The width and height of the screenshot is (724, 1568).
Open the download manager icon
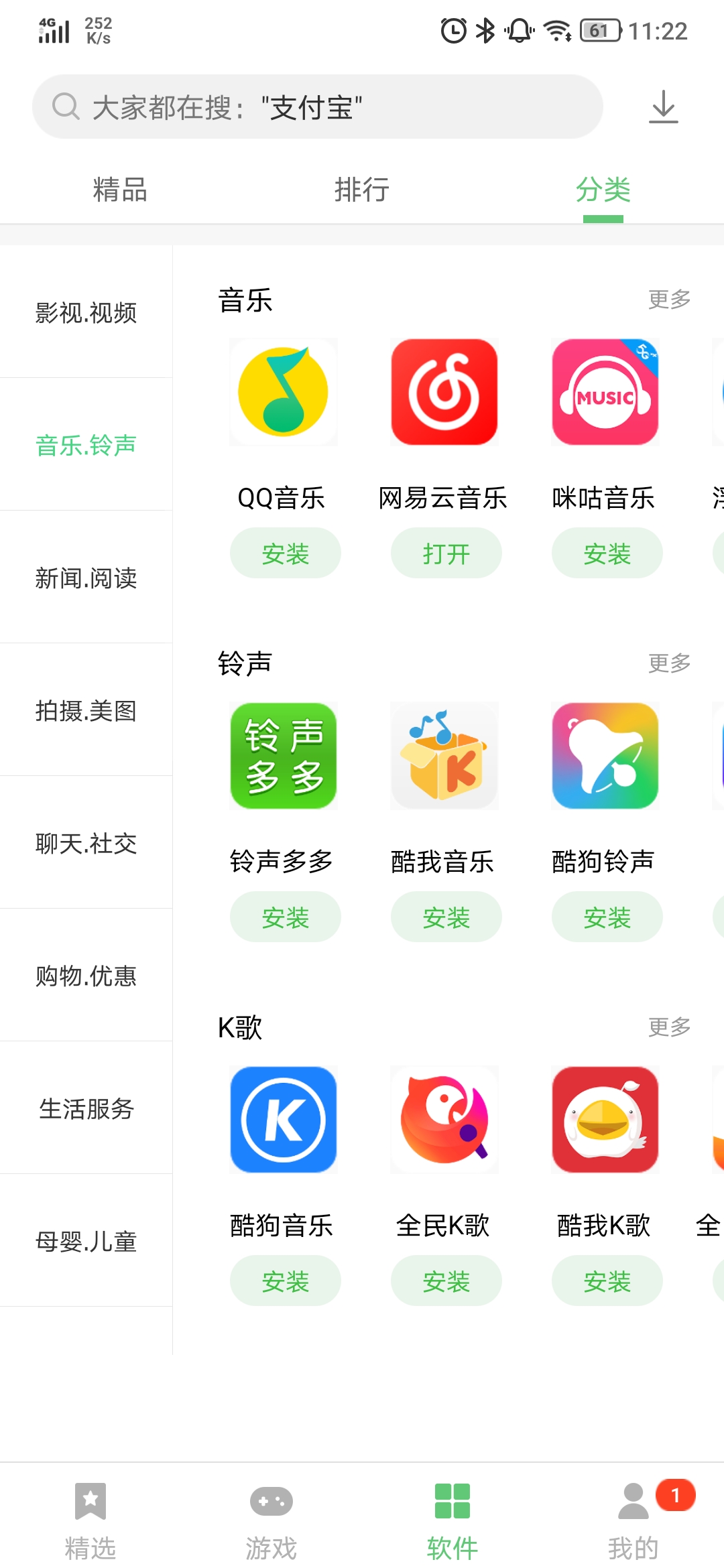664,106
